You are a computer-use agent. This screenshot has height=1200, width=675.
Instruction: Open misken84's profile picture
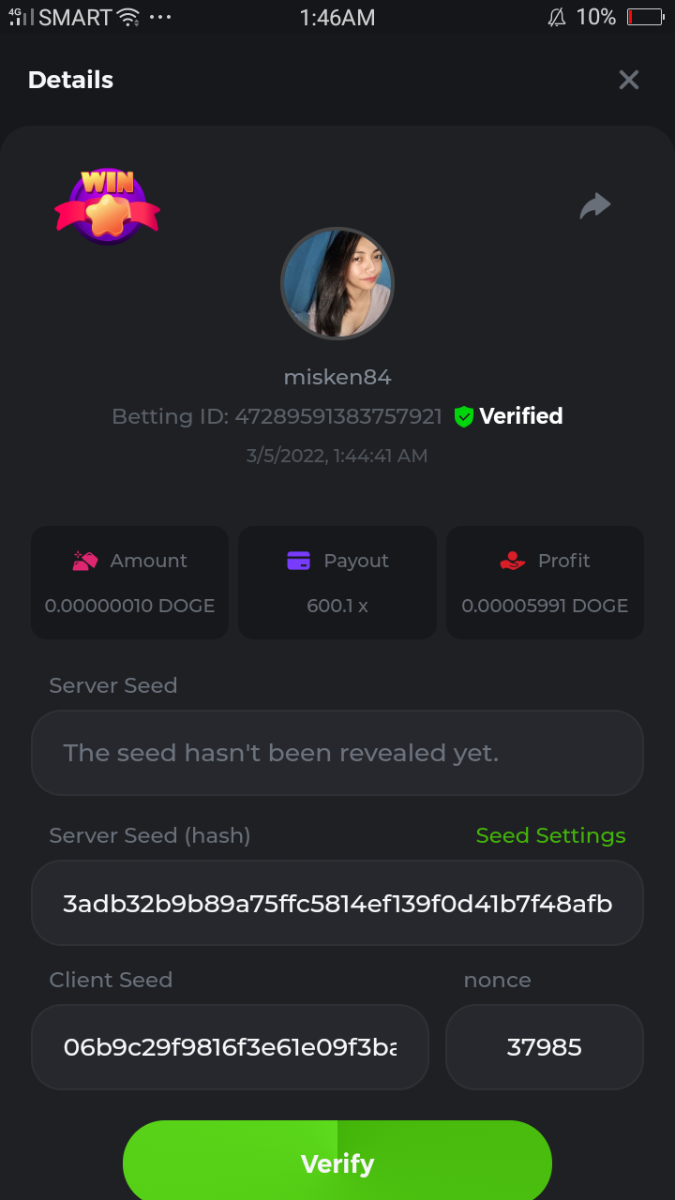(337, 283)
